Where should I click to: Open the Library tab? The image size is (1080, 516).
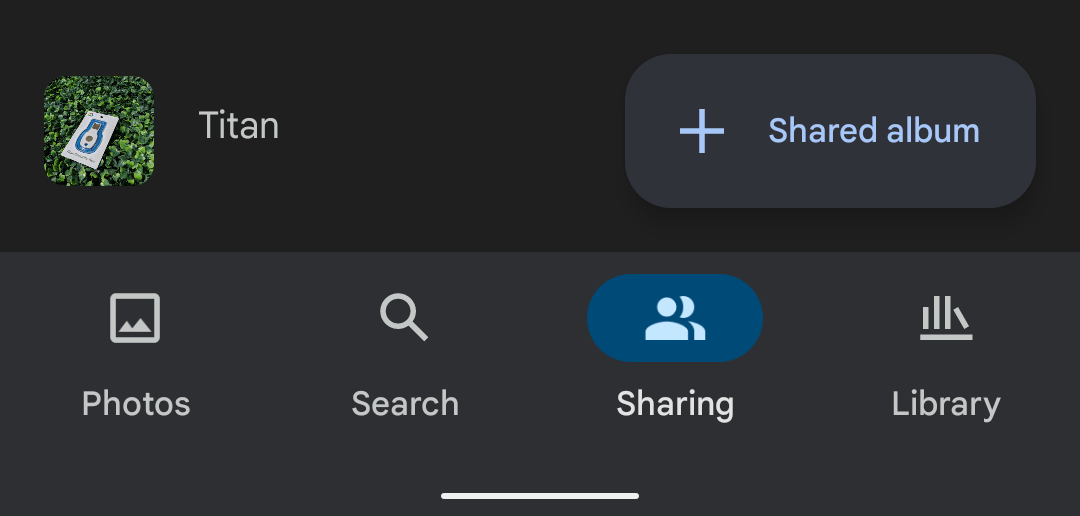(945, 352)
